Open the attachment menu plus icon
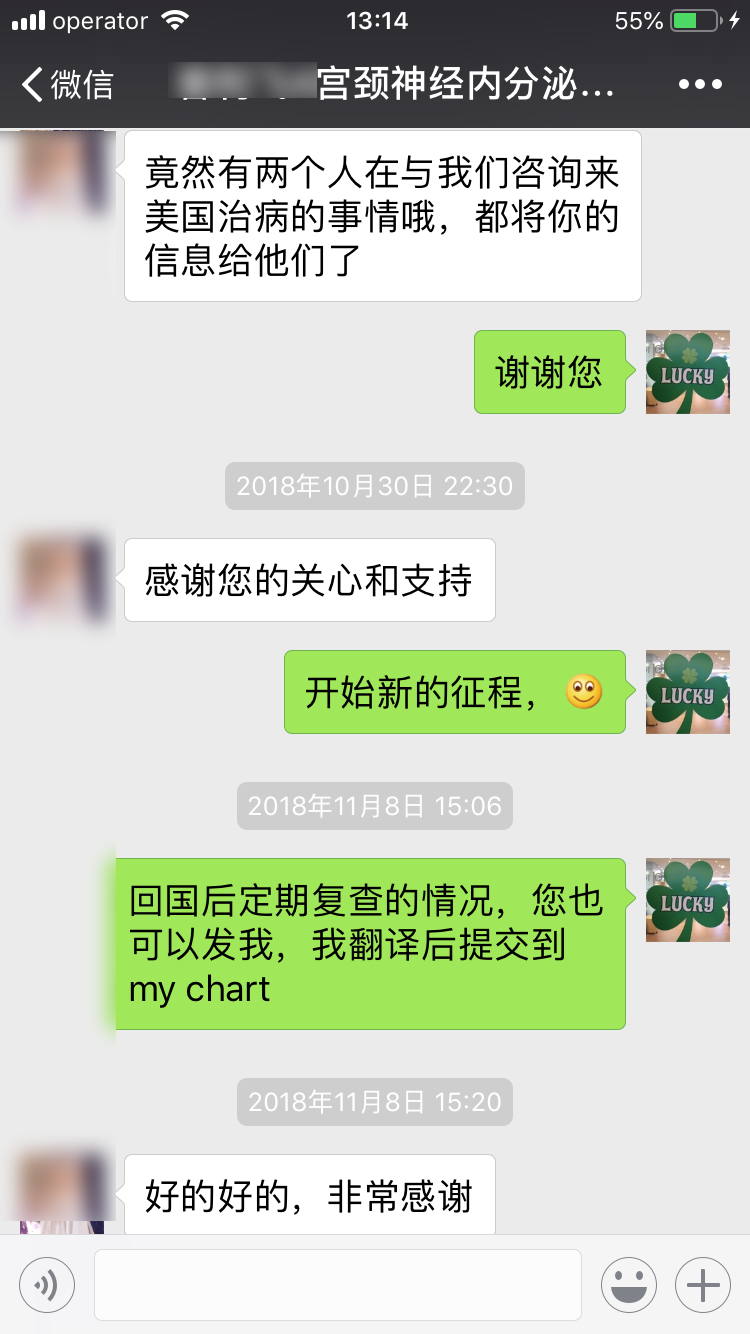Screen dimensions: 750x1334 click(701, 1285)
